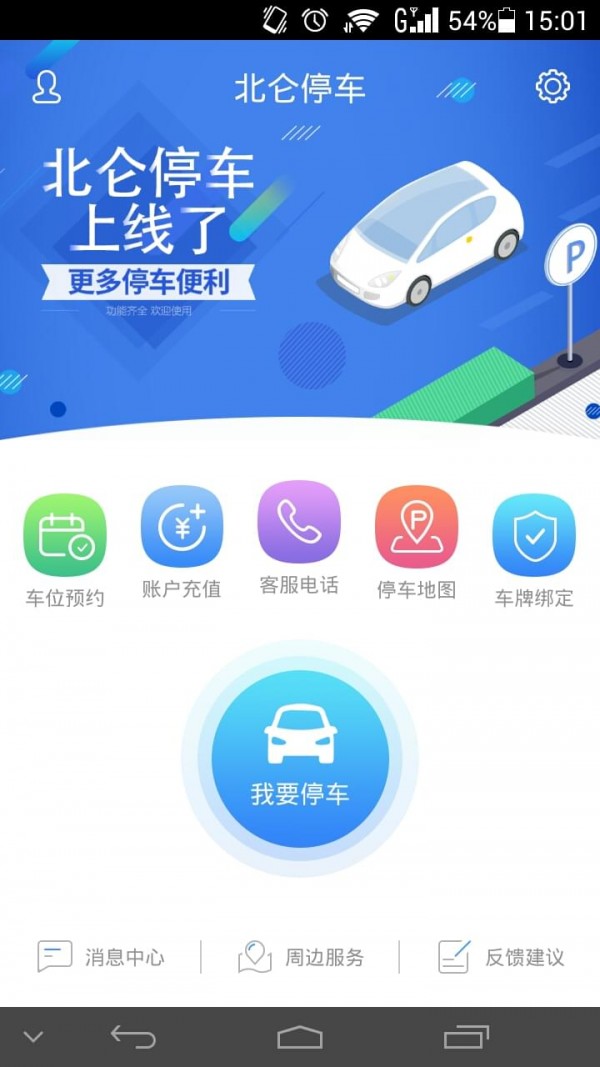Open 反馈建议 feedback
The image size is (600, 1067).
pos(502,957)
